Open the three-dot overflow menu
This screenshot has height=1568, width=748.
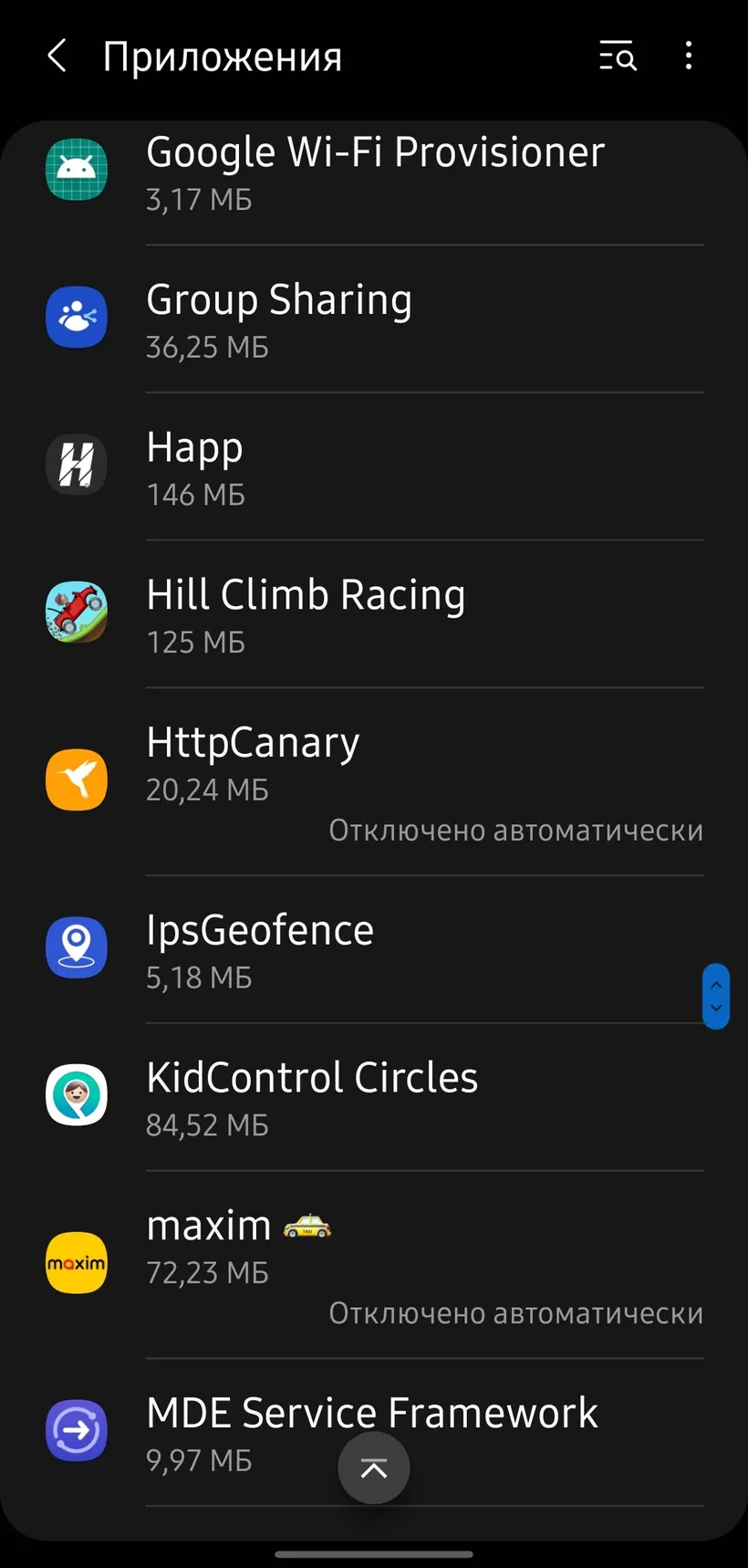[x=689, y=57]
